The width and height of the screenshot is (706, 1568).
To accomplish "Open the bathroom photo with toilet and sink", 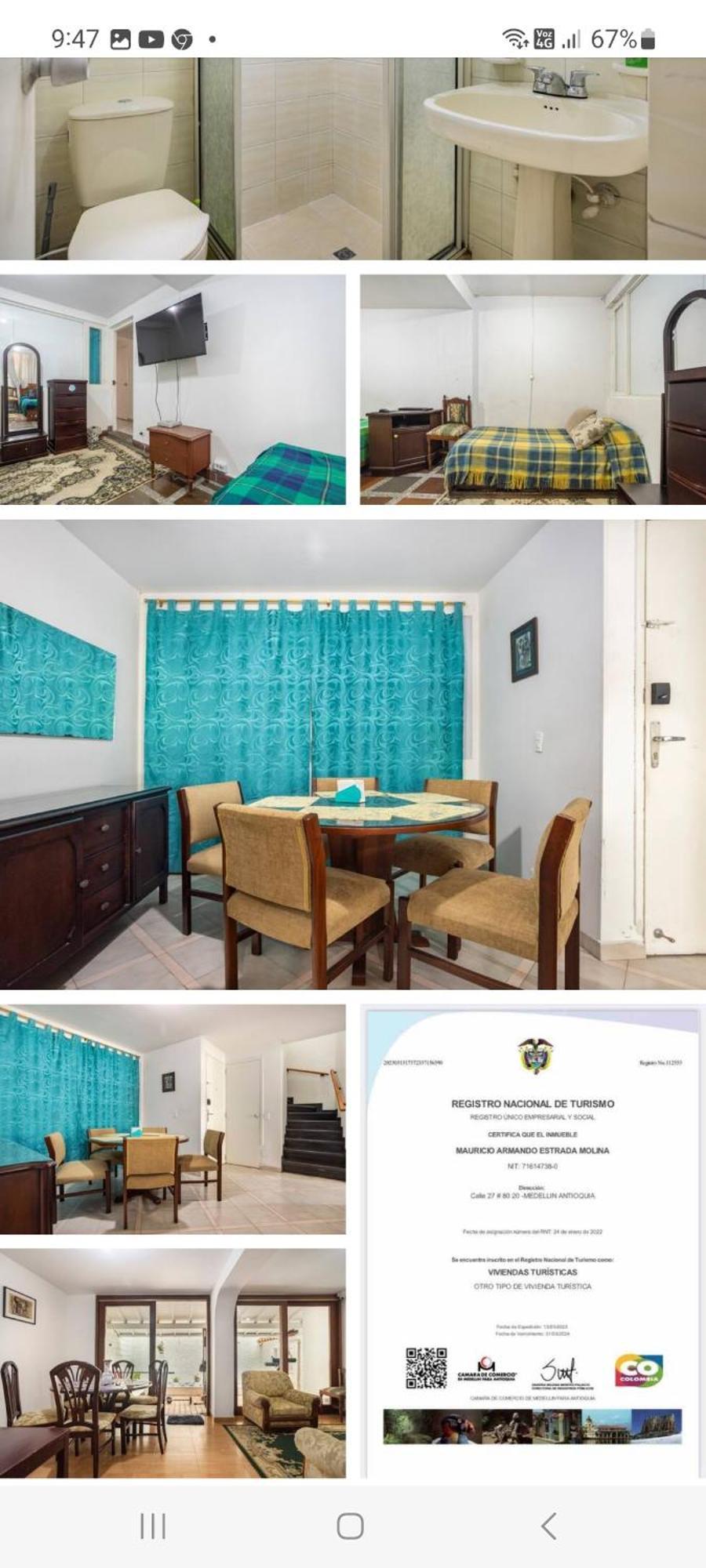I will (353, 158).
